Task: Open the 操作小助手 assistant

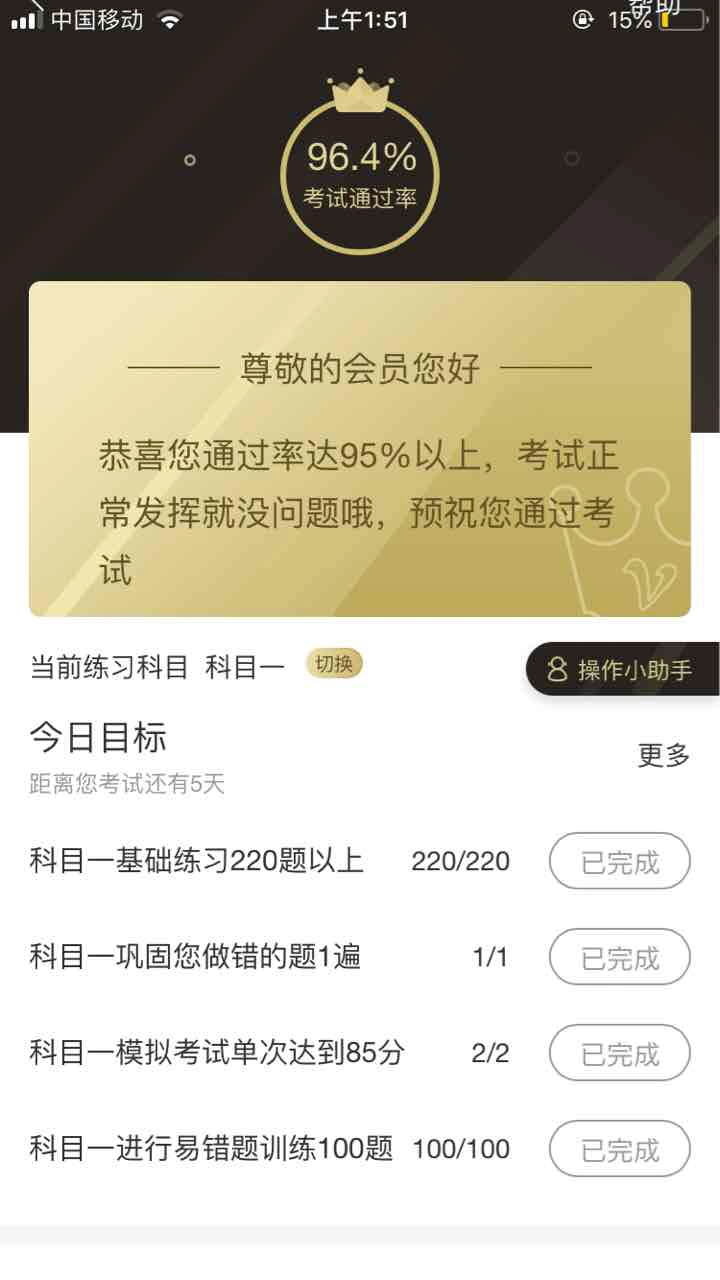Action: [622, 670]
